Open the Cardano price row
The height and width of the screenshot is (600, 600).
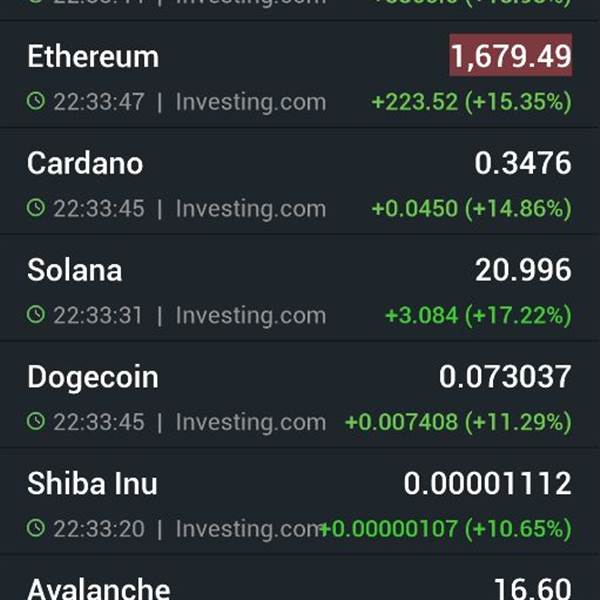pos(300,181)
